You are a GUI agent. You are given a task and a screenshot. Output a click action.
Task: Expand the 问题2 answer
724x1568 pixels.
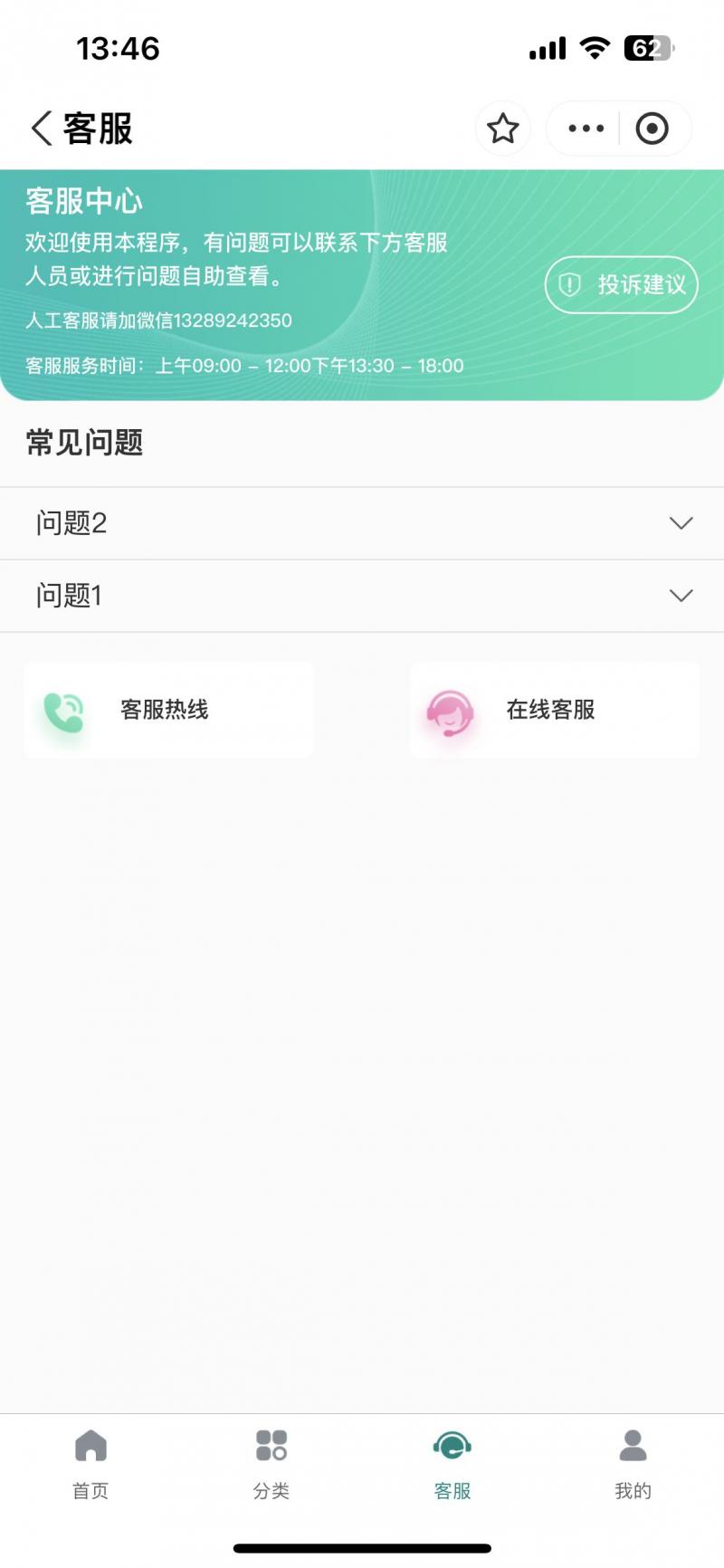point(362,523)
